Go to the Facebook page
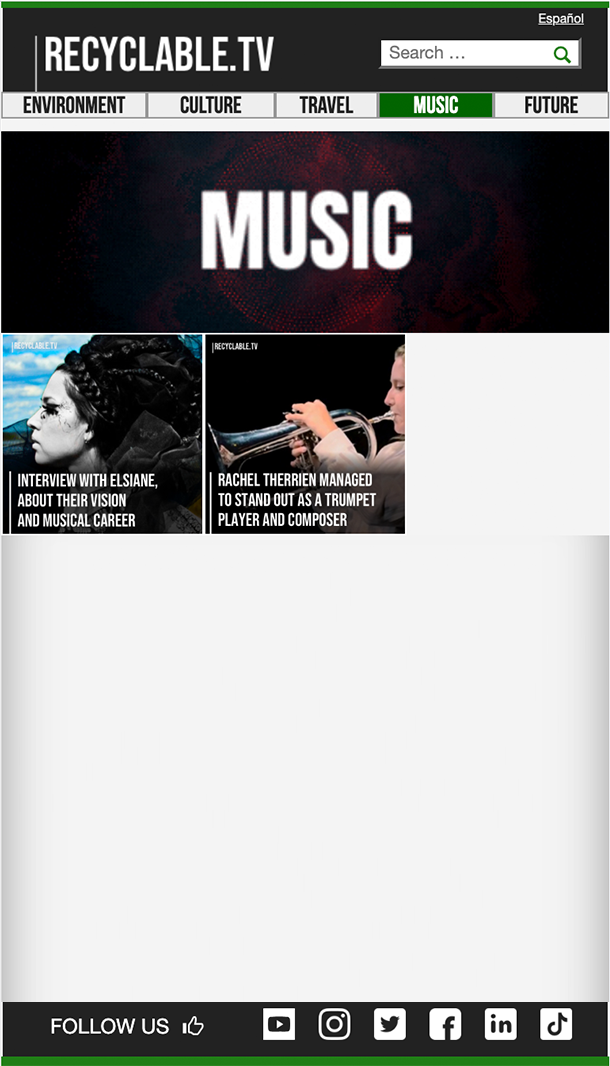The image size is (610, 1066). (x=445, y=1024)
